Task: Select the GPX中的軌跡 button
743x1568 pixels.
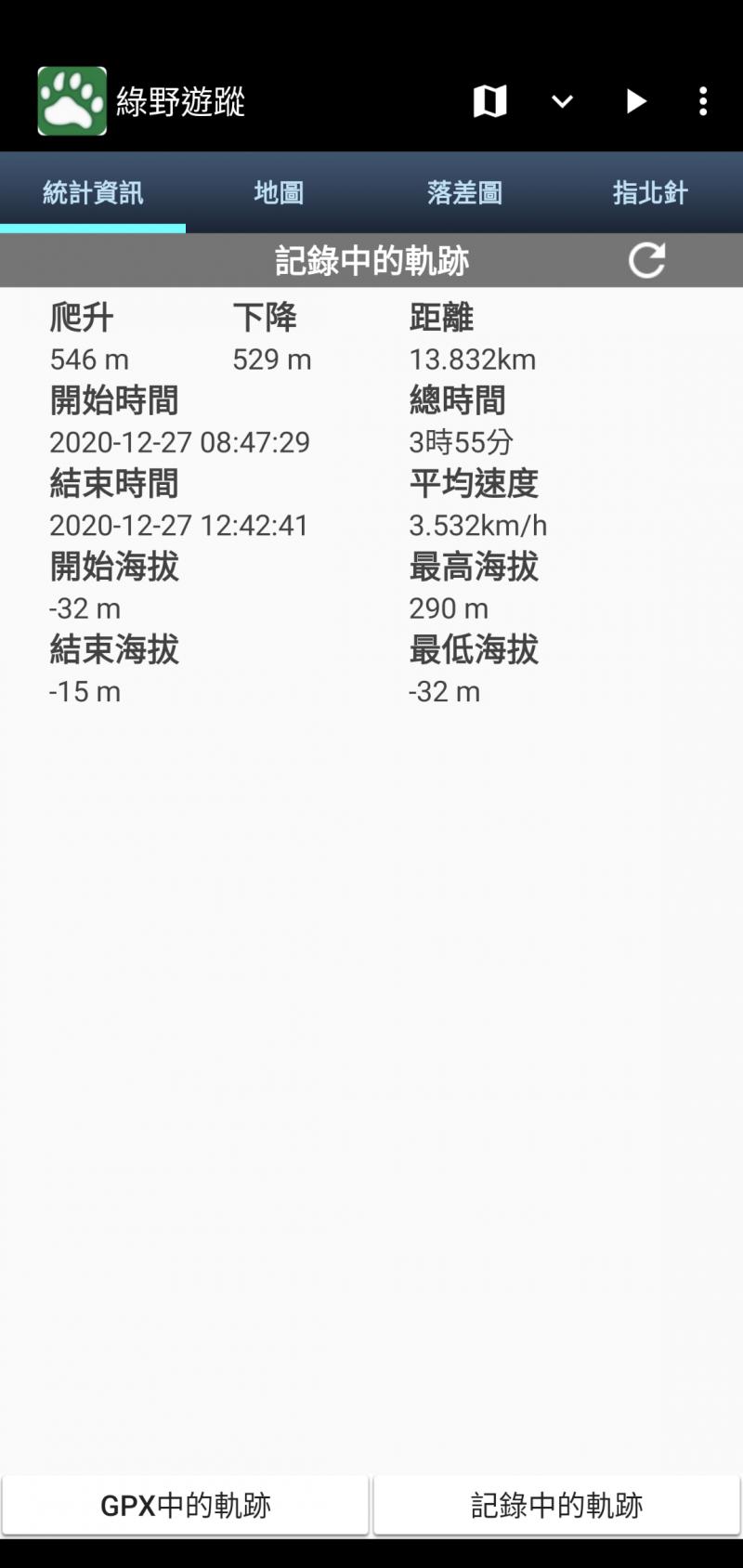Action: [186, 1506]
